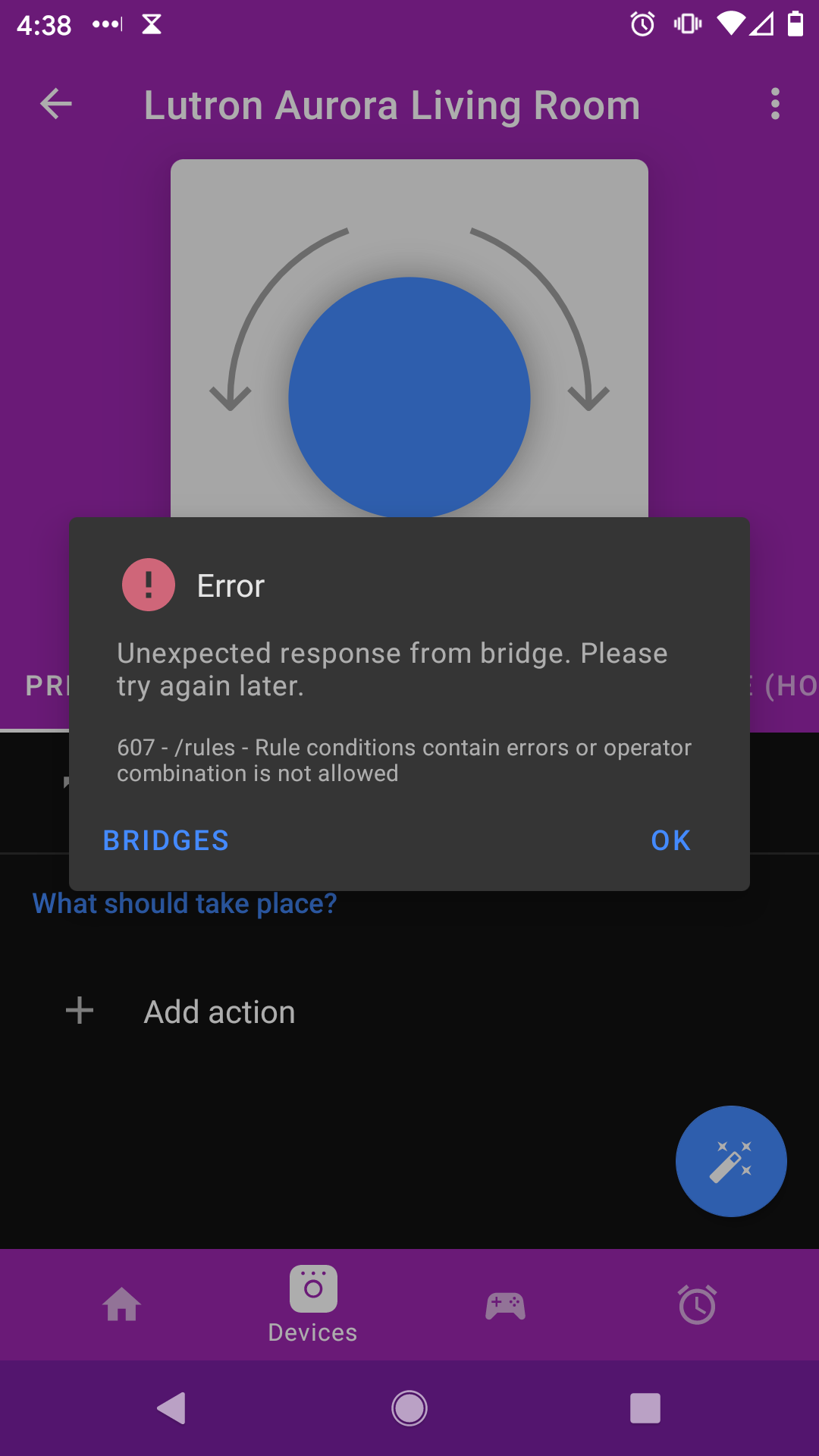Dismiss the error dialog with OK
819x1456 pixels.
pyautogui.click(x=670, y=840)
